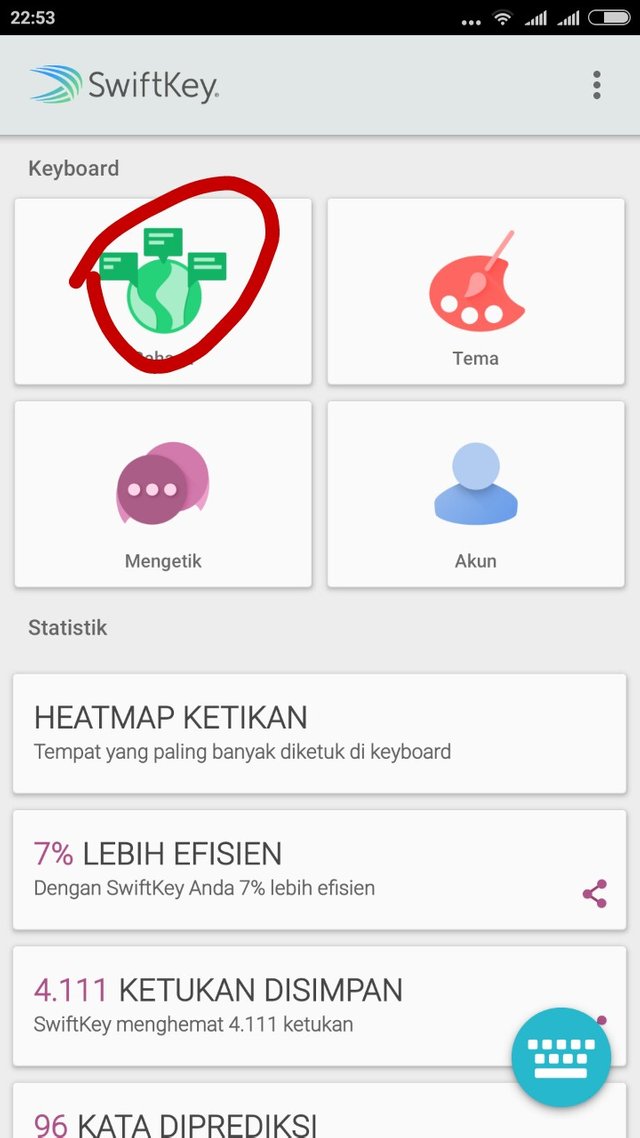This screenshot has height=1138, width=640.
Task: Open the Heatmap Ketikan card
Action: coord(319,733)
